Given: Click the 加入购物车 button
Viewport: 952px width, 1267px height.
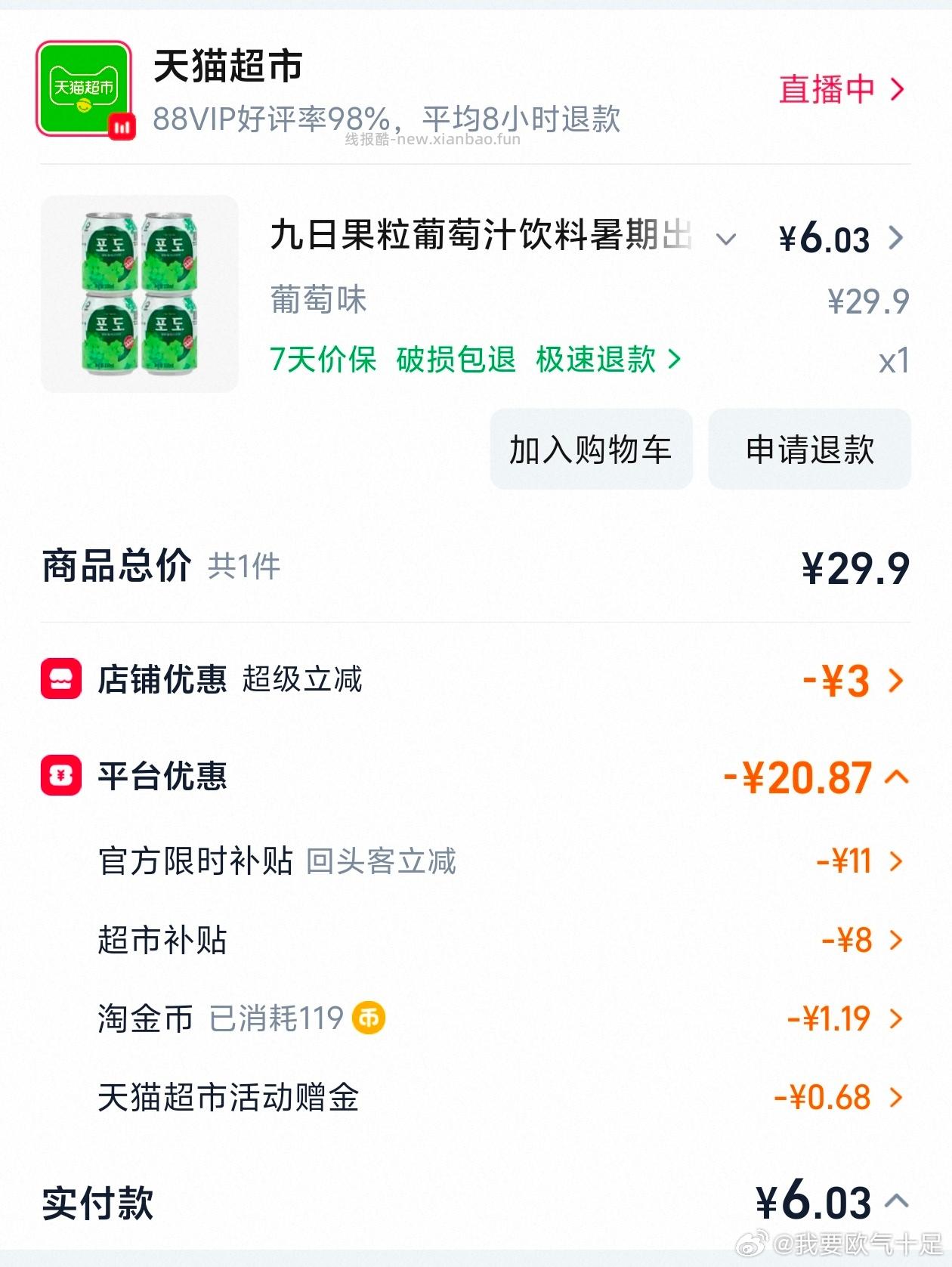Looking at the screenshot, I should [592, 449].
